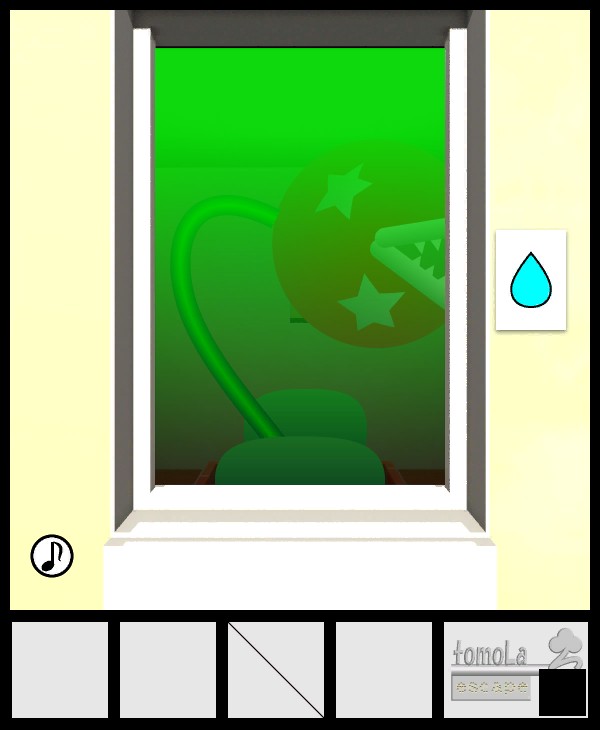Tap the window showing the green plant

pyautogui.click(x=300, y=265)
